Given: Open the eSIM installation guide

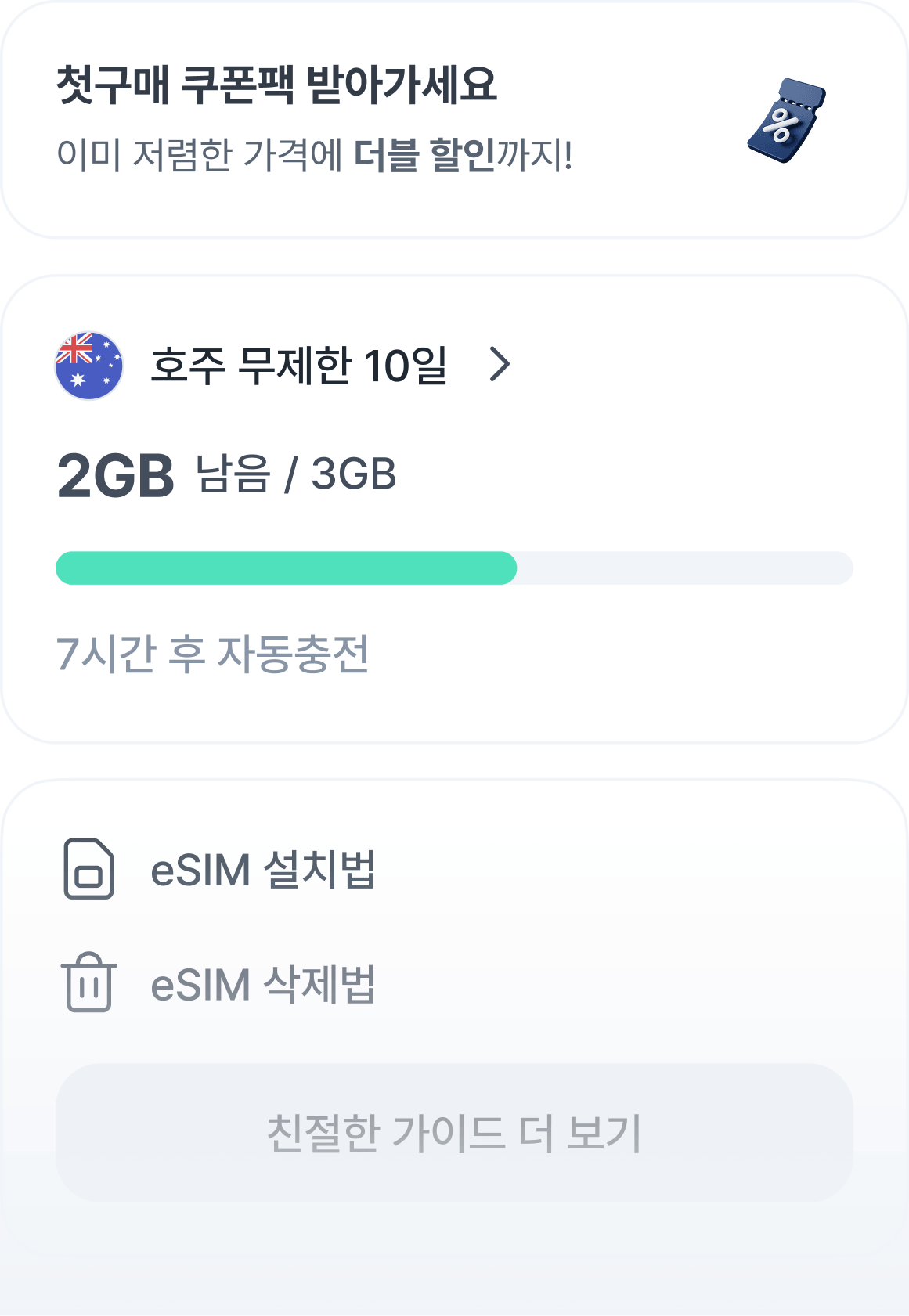Looking at the screenshot, I should [x=262, y=870].
